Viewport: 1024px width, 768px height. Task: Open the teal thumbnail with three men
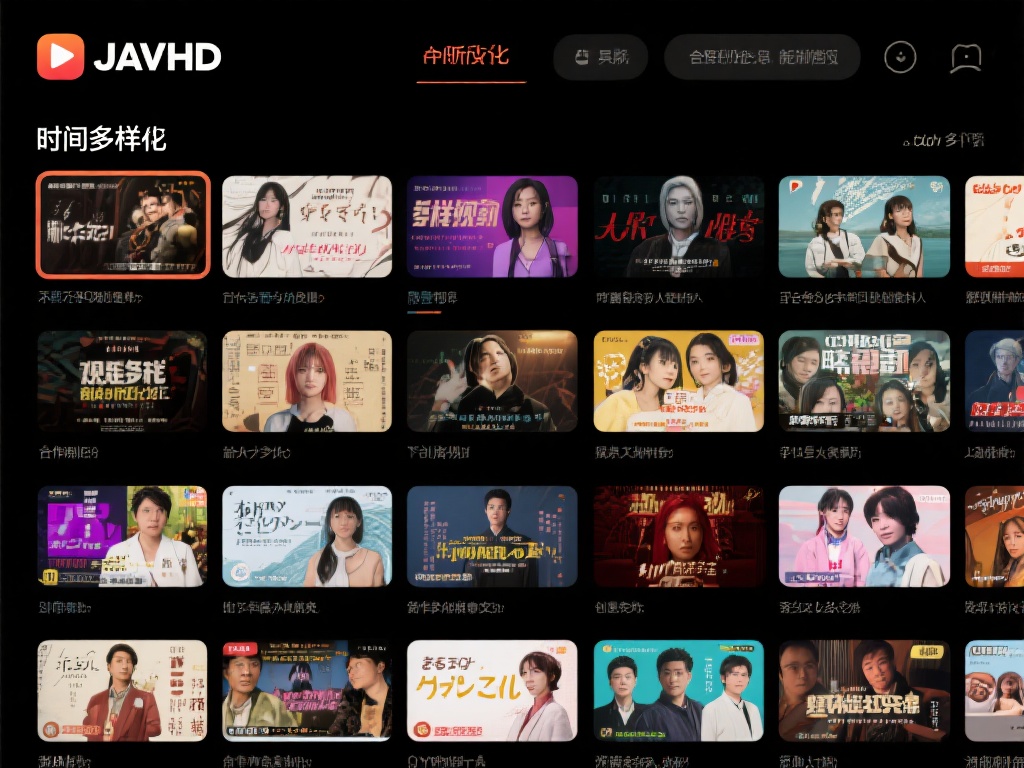[x=679, y=691]
